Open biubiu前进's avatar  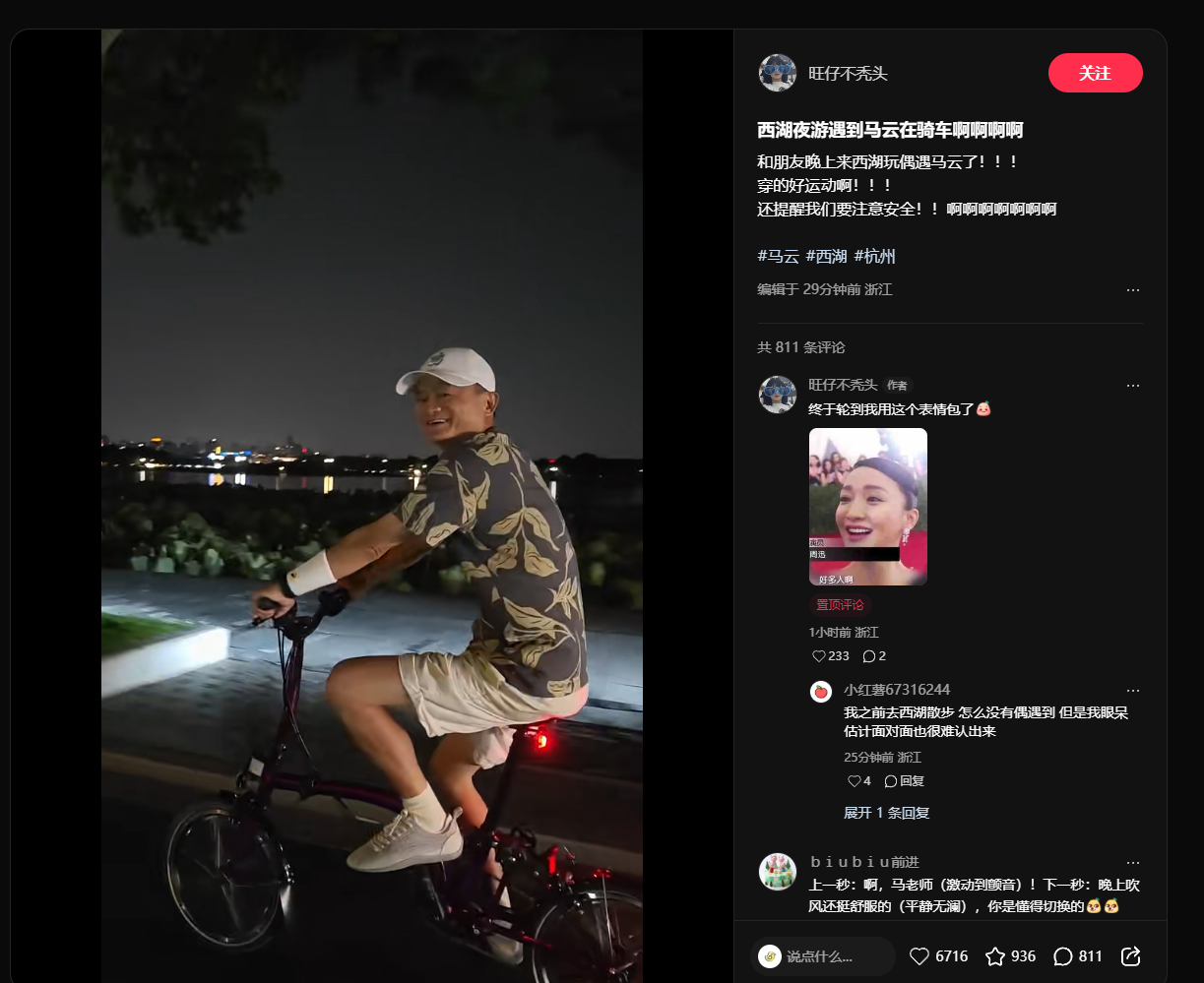click(777, 872)
